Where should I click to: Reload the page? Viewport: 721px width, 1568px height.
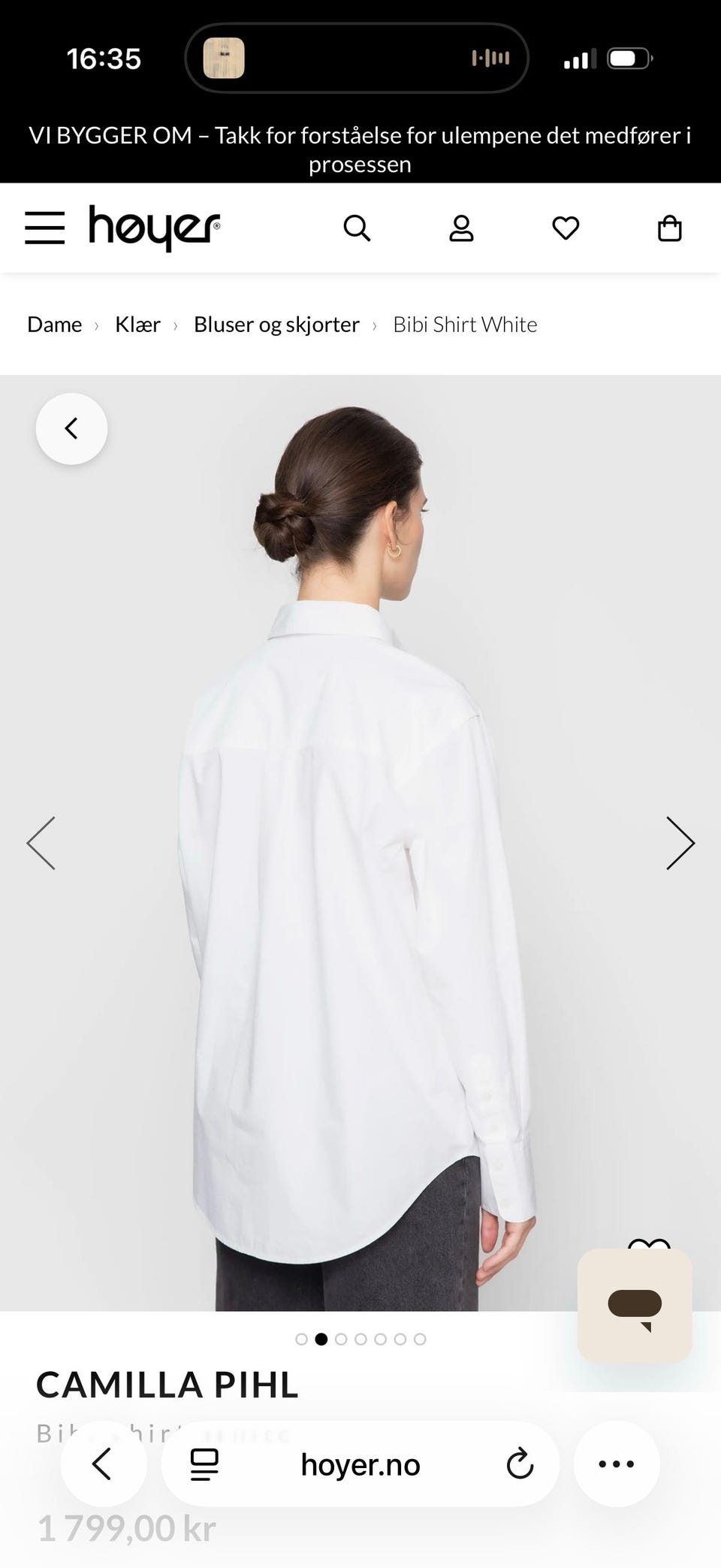coord(519,1464)
